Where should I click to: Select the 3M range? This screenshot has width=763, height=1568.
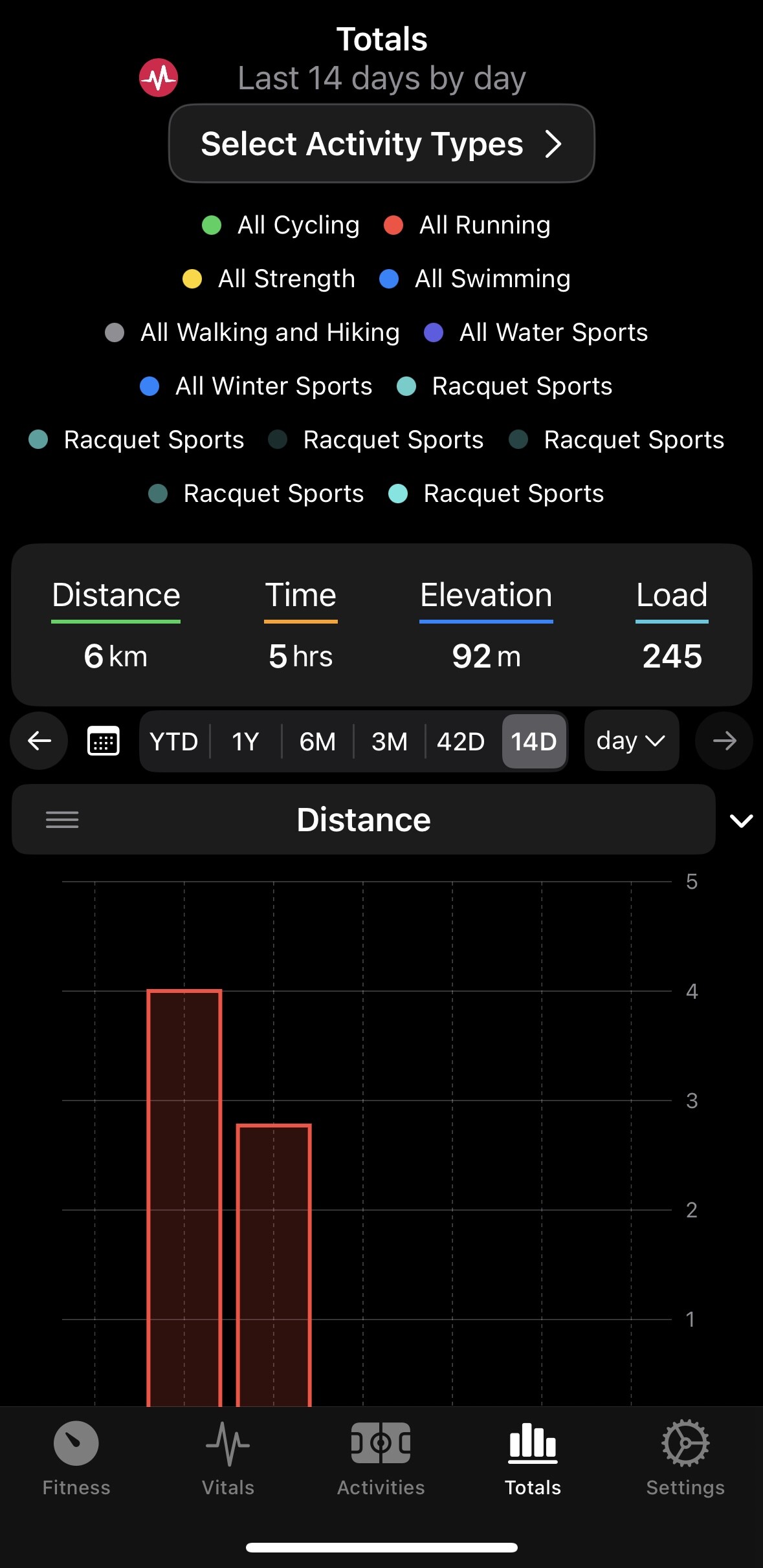pos(390,741)
